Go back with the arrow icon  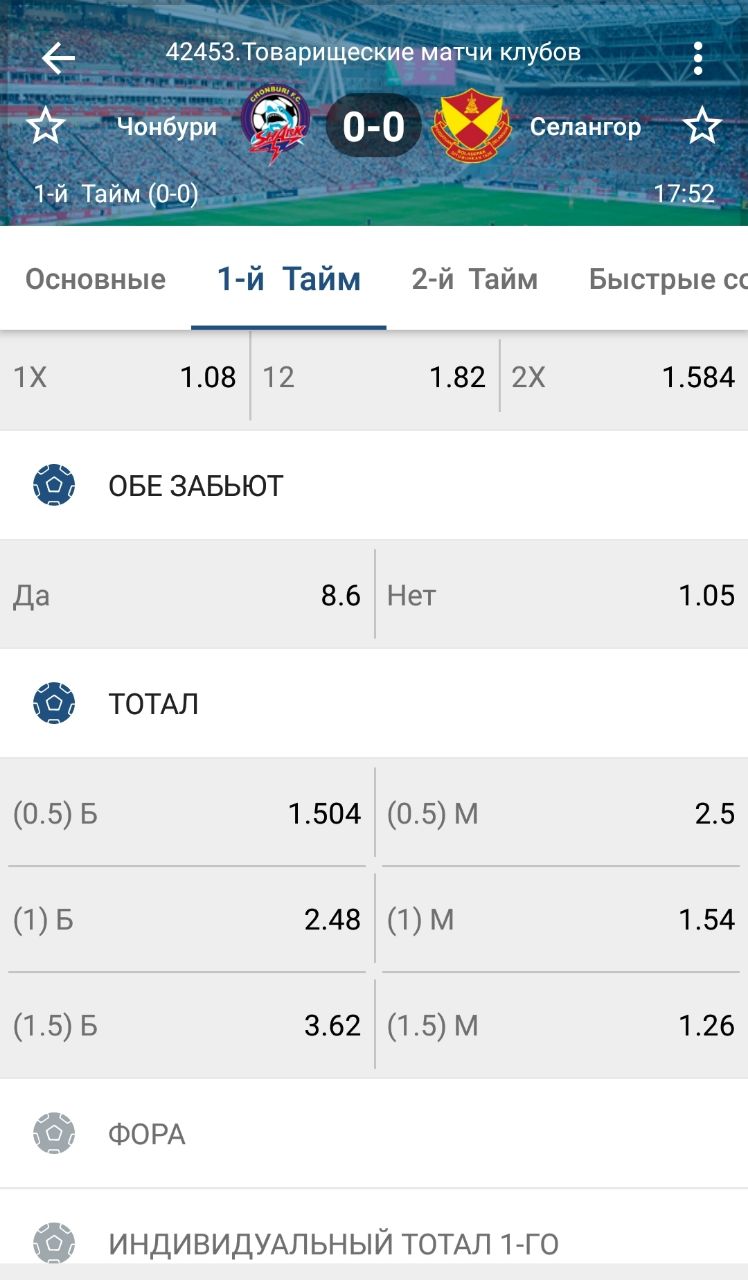point(58,58)
